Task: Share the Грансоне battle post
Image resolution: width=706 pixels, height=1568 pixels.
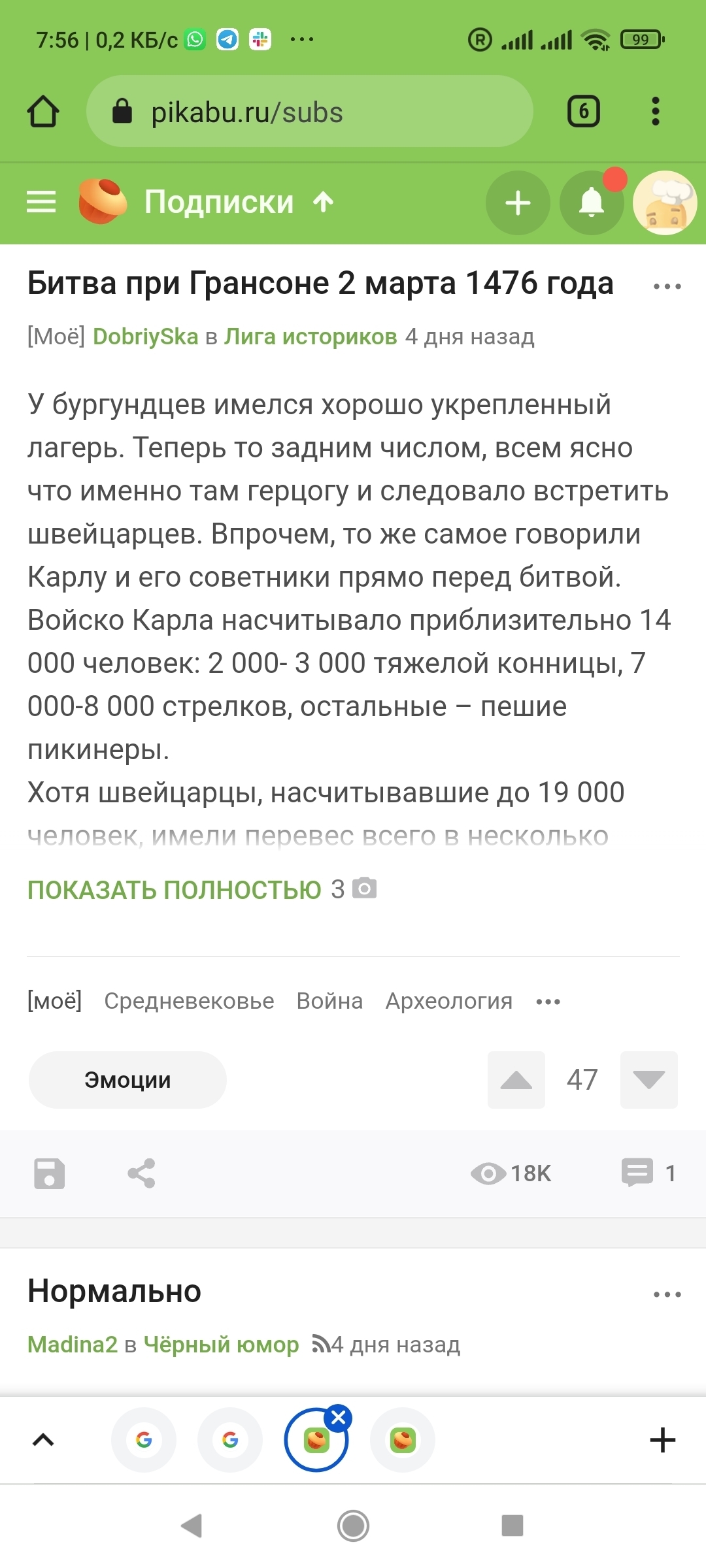Action: pos(141,1173)
